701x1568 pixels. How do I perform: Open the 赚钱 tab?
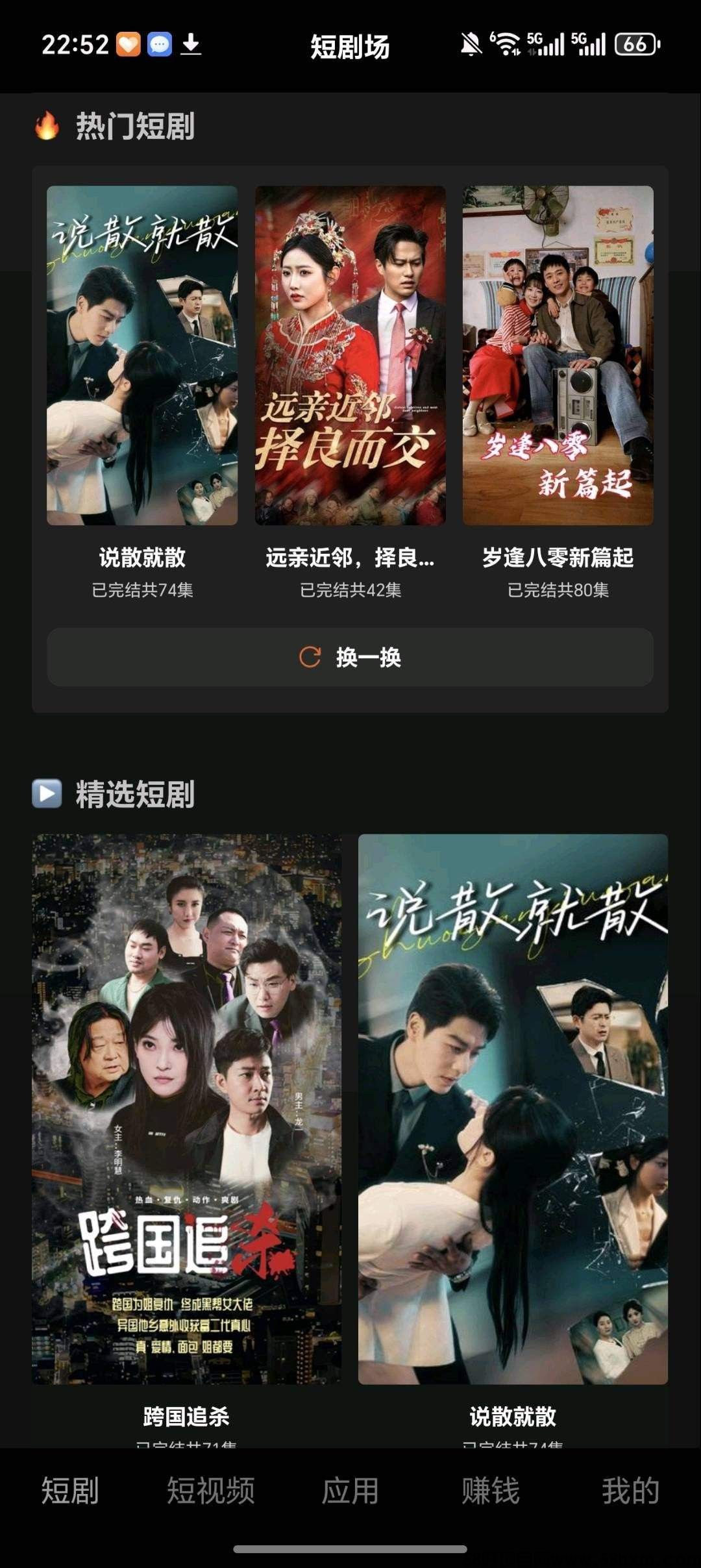[491, 1490]
